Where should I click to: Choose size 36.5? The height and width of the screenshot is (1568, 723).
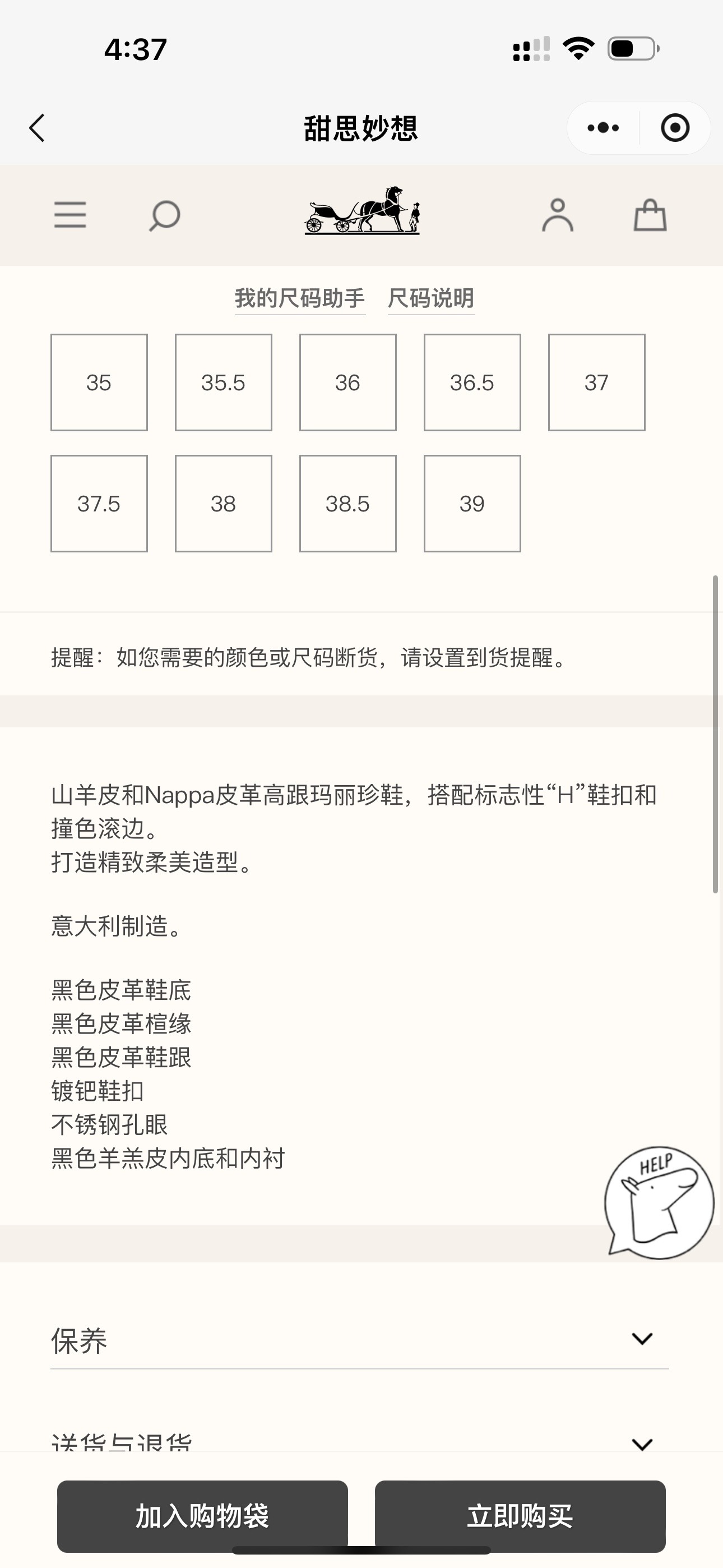click(472, 382)
